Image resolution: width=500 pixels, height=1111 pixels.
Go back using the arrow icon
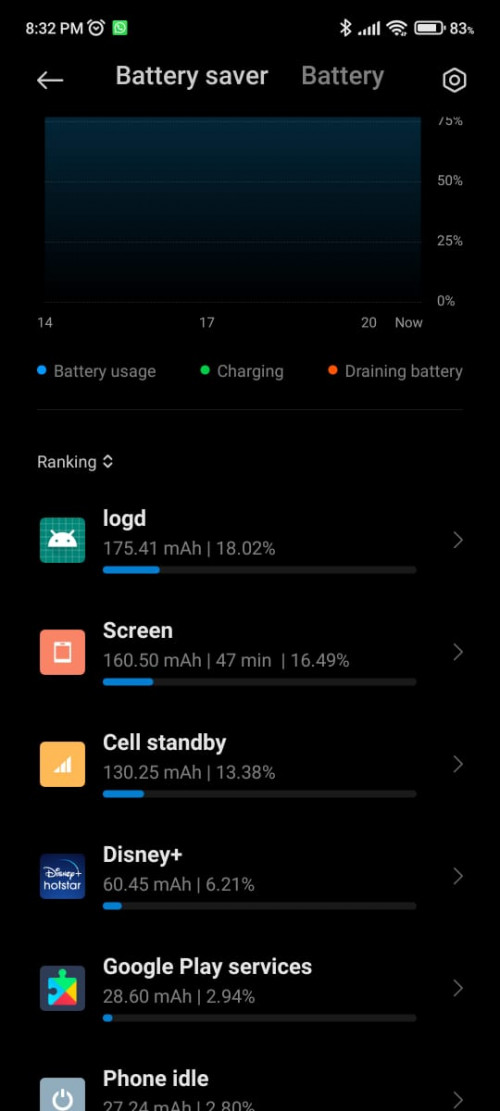click(x=50, y=80)
